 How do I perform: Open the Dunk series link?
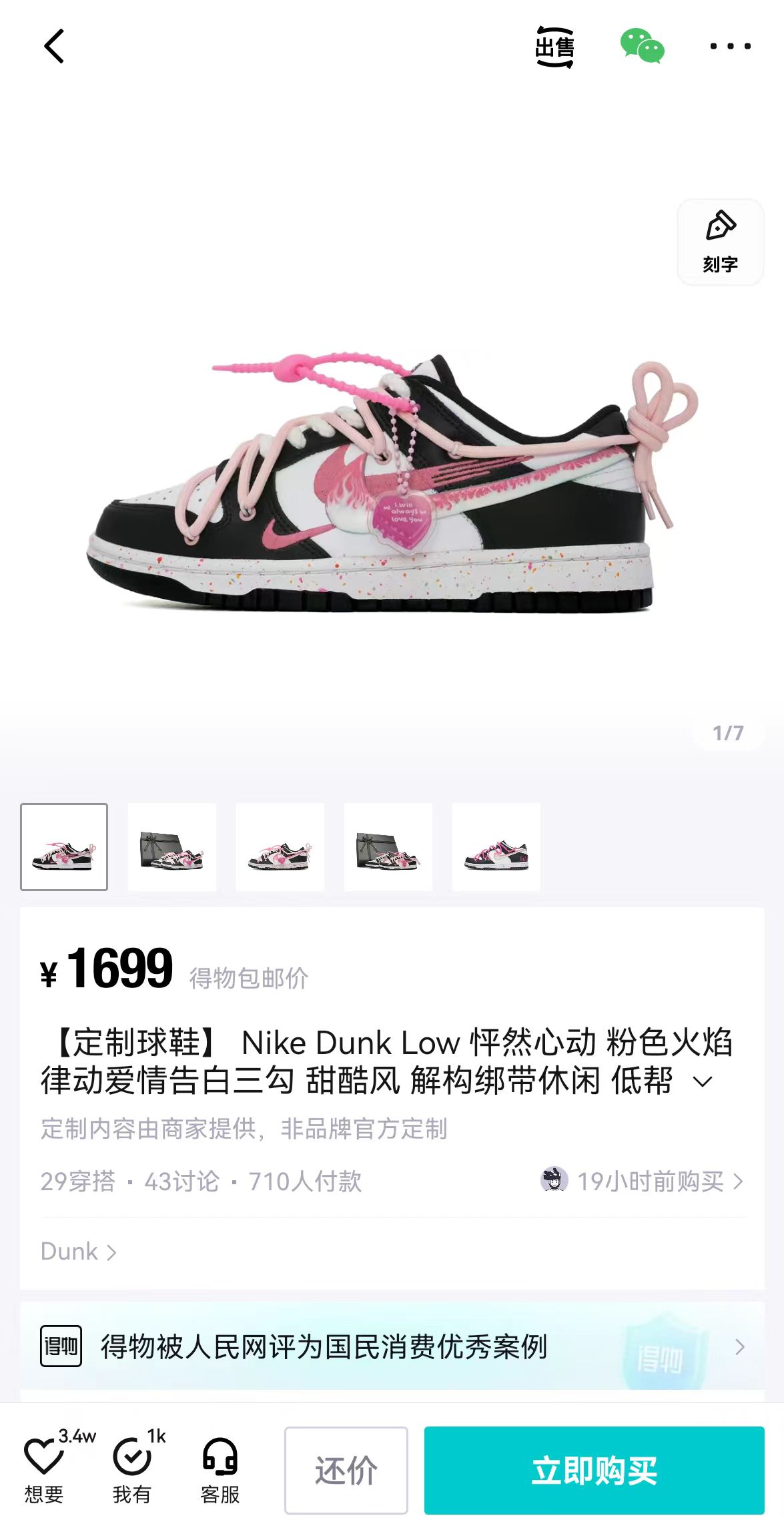(79, 1252)
